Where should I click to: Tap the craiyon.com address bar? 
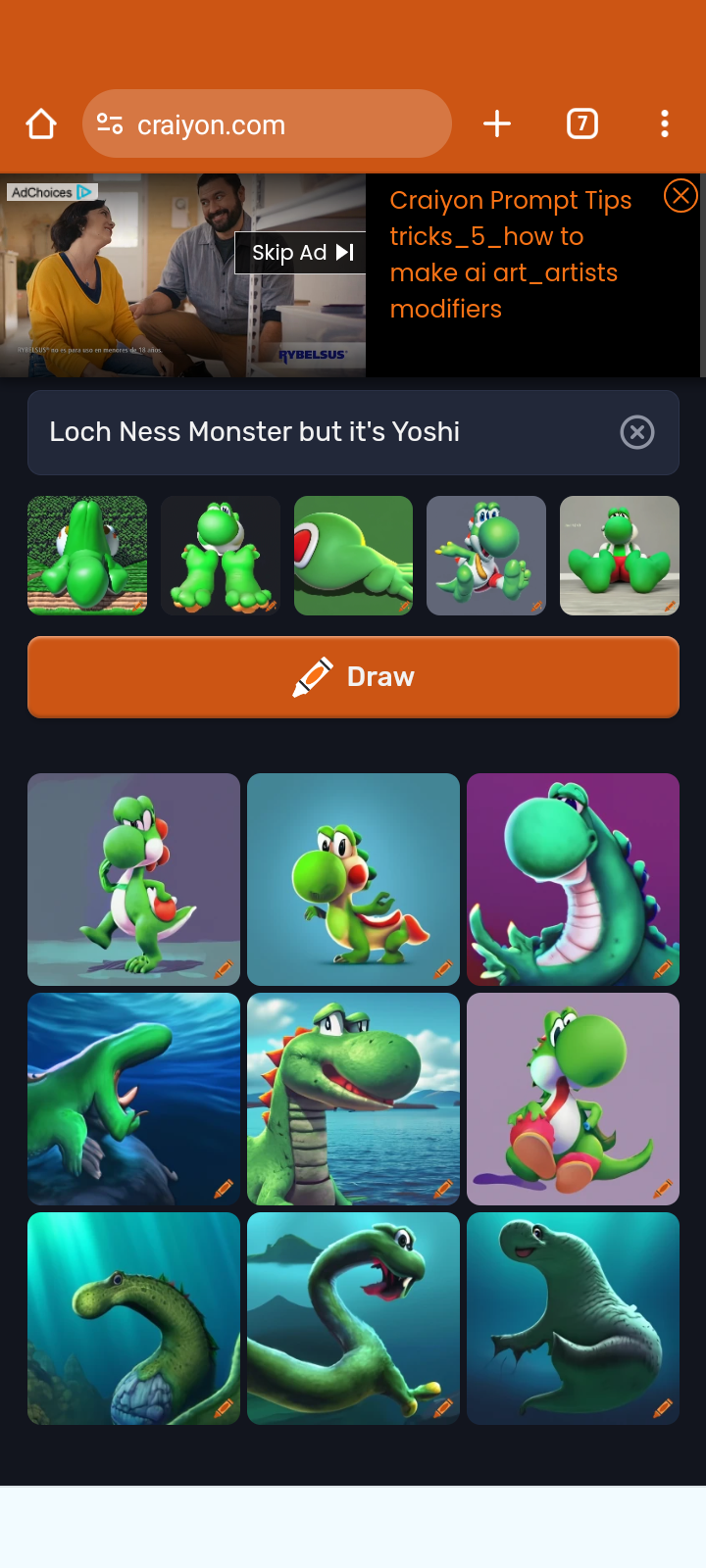click(x=267, y=124)
